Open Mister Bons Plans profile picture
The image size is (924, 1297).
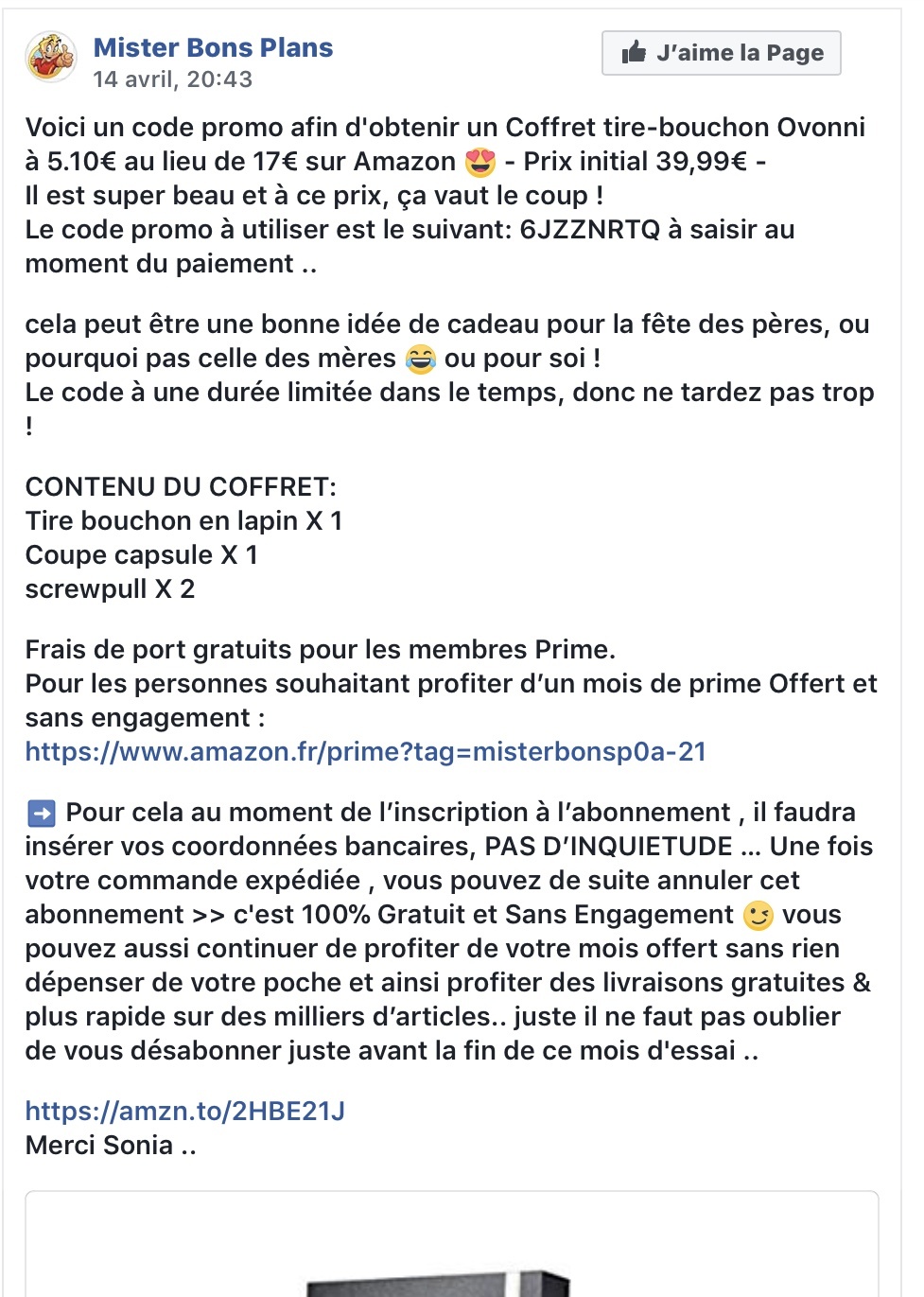click(50, 57)
